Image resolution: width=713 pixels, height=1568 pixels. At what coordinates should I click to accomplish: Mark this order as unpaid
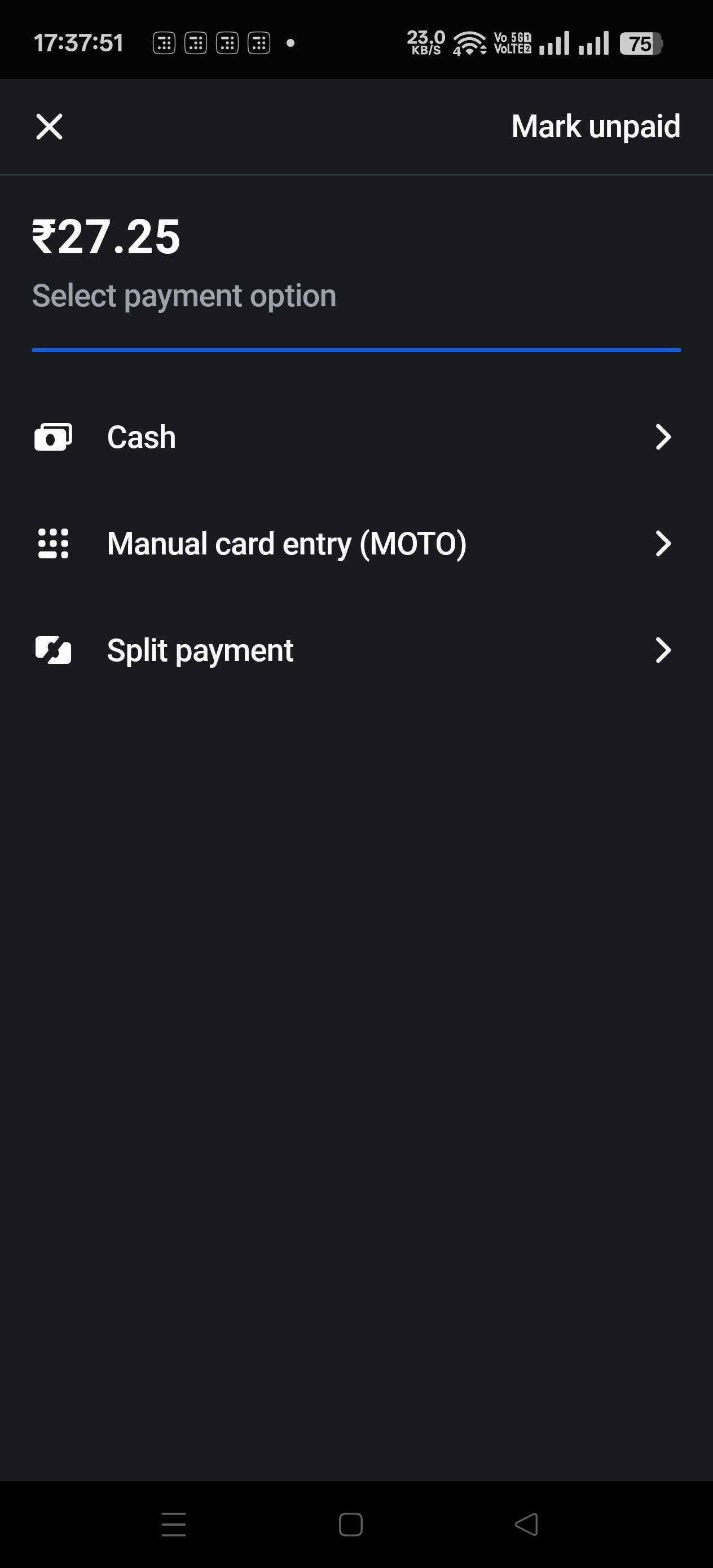pyautogui.click(x=595, y=126)
